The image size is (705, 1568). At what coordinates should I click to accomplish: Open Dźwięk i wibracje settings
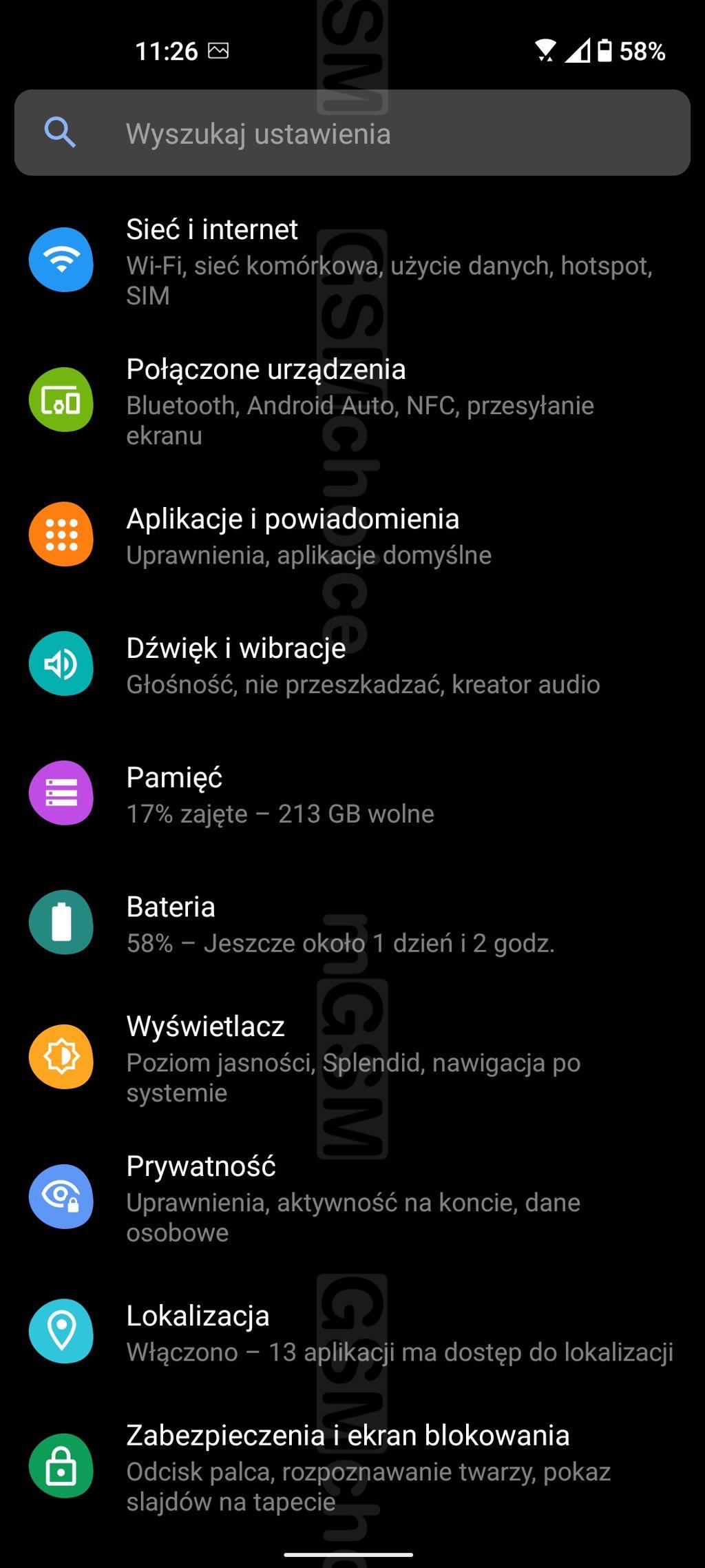coord(352,665)
